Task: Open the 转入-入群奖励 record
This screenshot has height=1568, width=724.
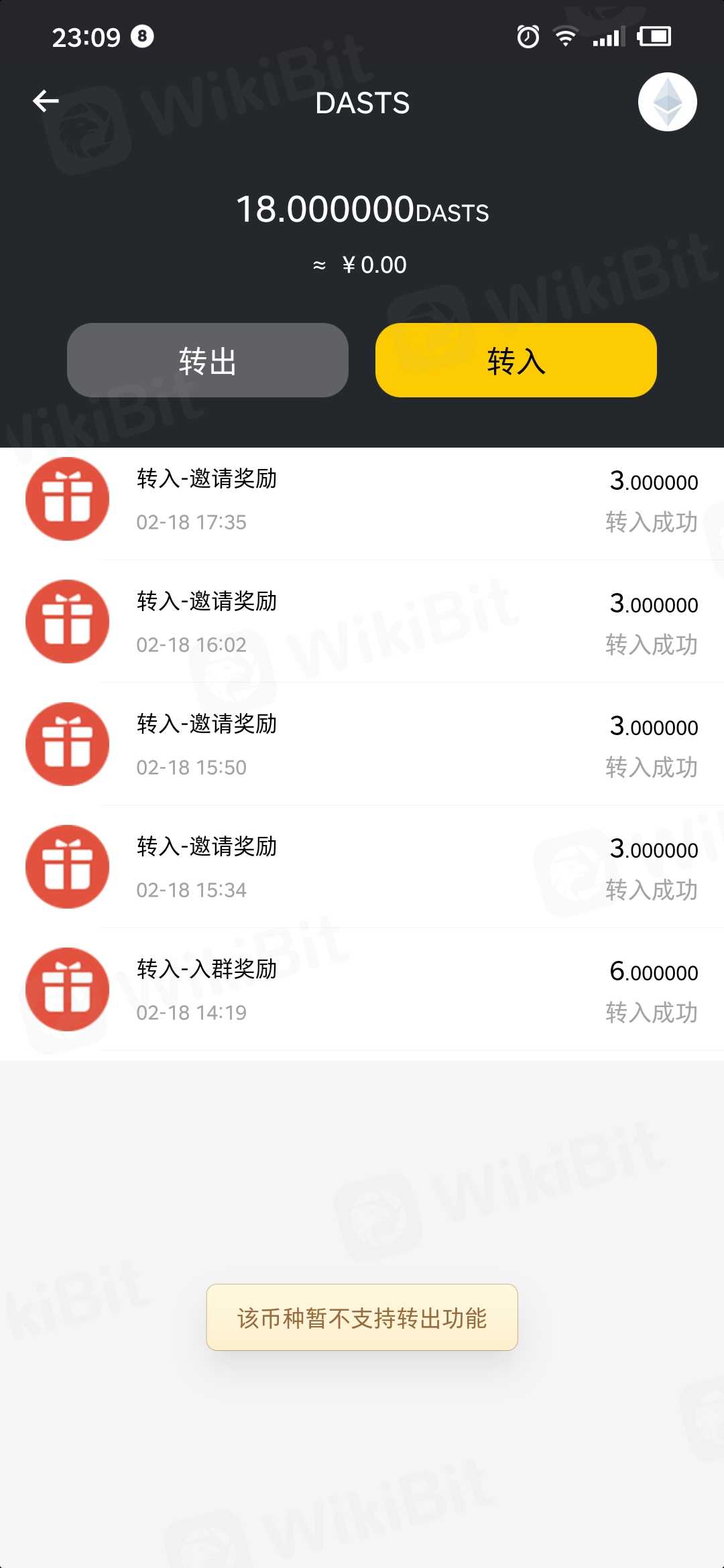Action: (362, 990)
